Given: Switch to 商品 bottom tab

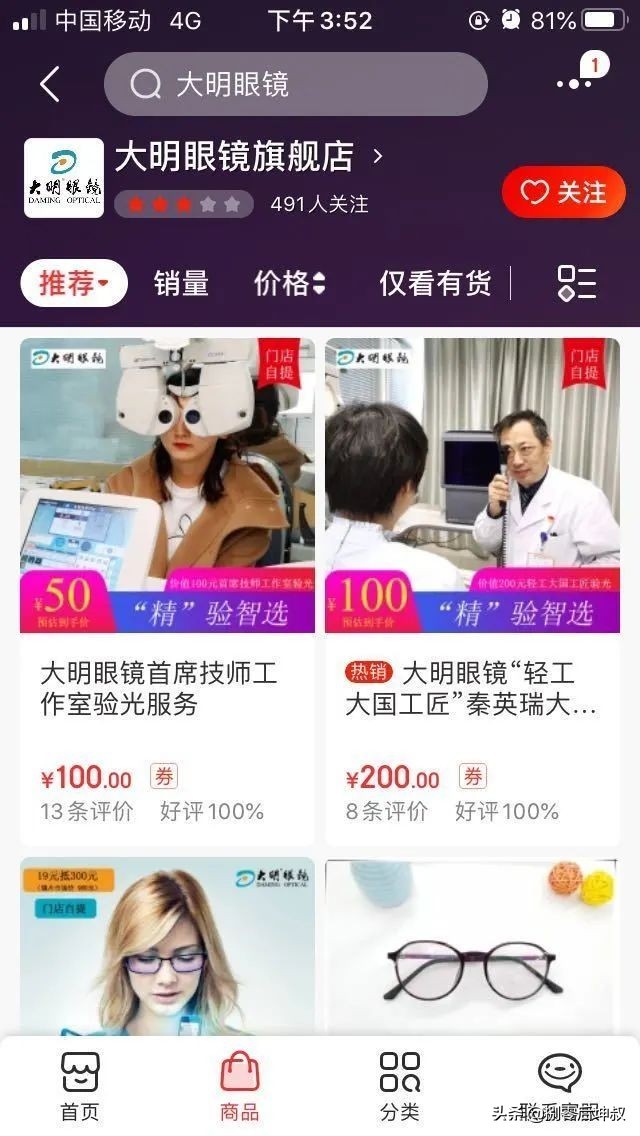Looking at the screenshot, I should pyautogui.click(x=239, y=1086).
